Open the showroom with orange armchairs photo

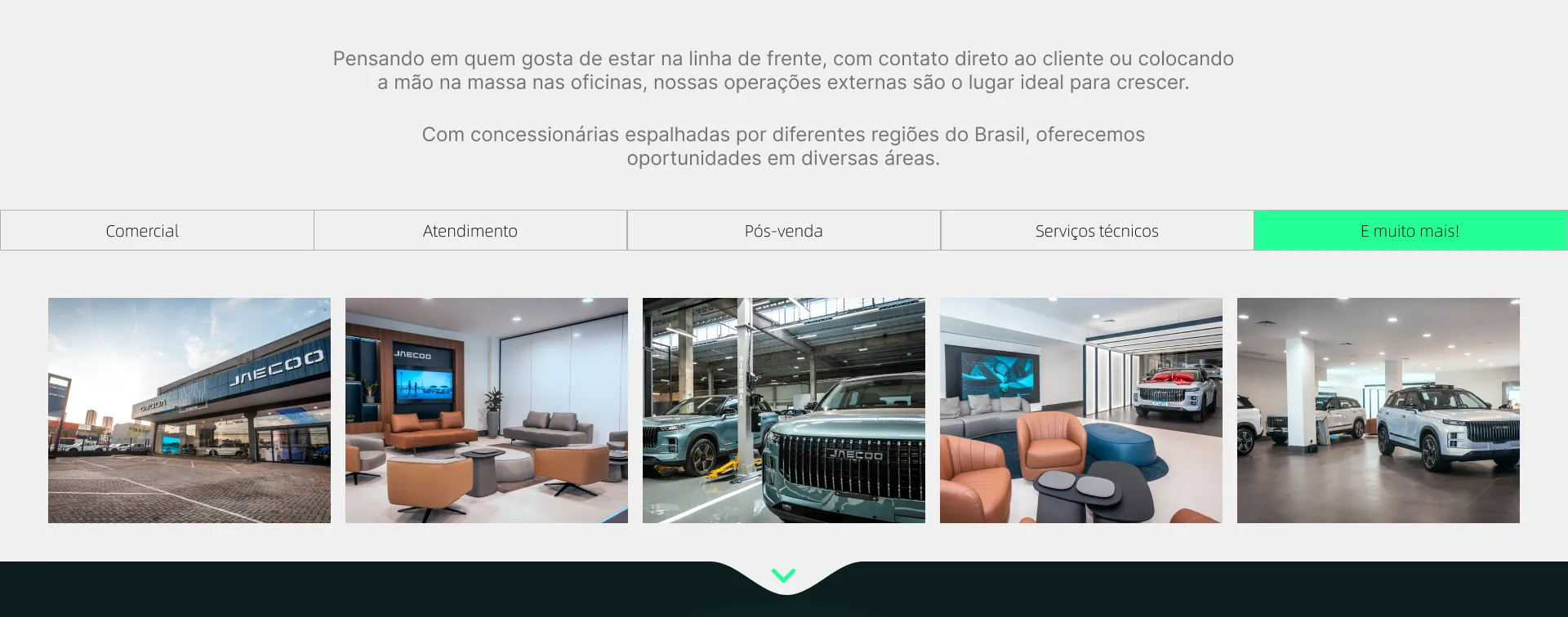coord(1081,411)
